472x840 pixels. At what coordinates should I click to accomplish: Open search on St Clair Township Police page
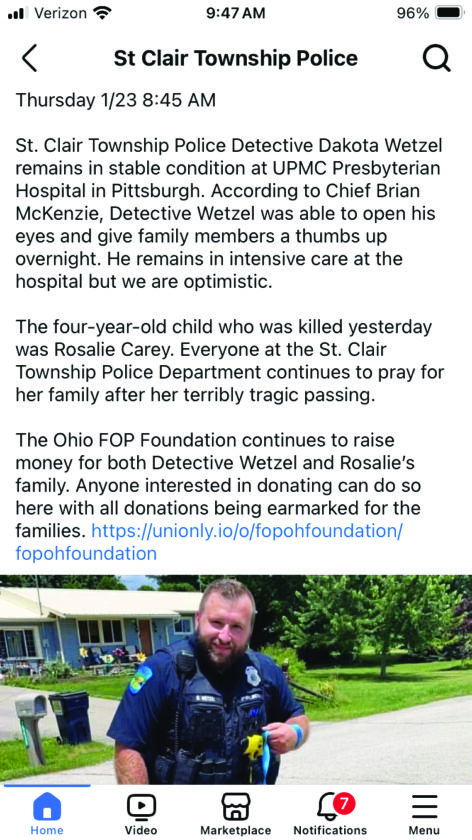[436, 58]
